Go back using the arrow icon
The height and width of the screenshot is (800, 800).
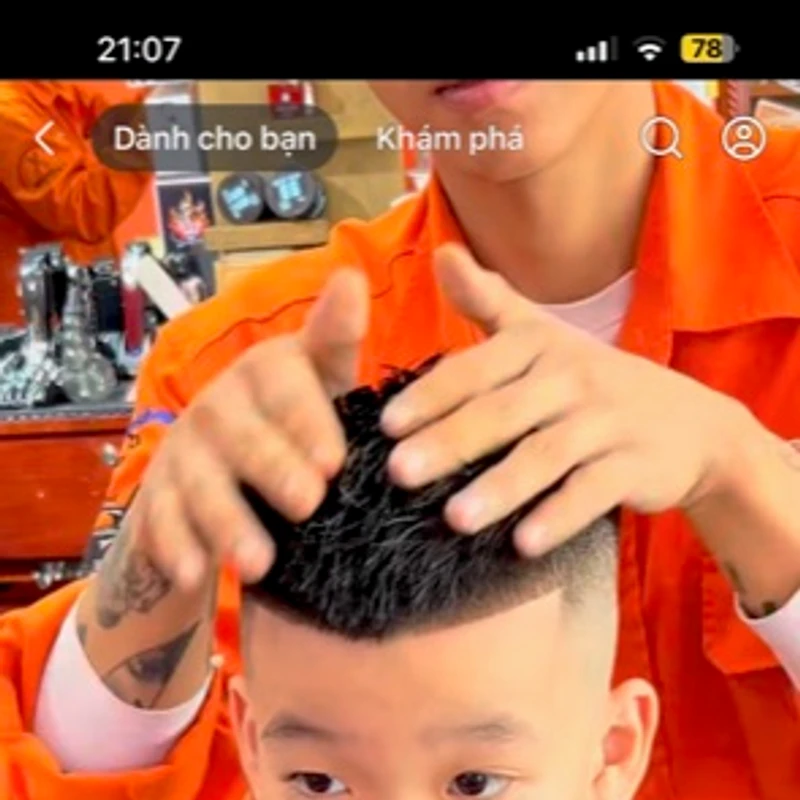click(45, 139)
